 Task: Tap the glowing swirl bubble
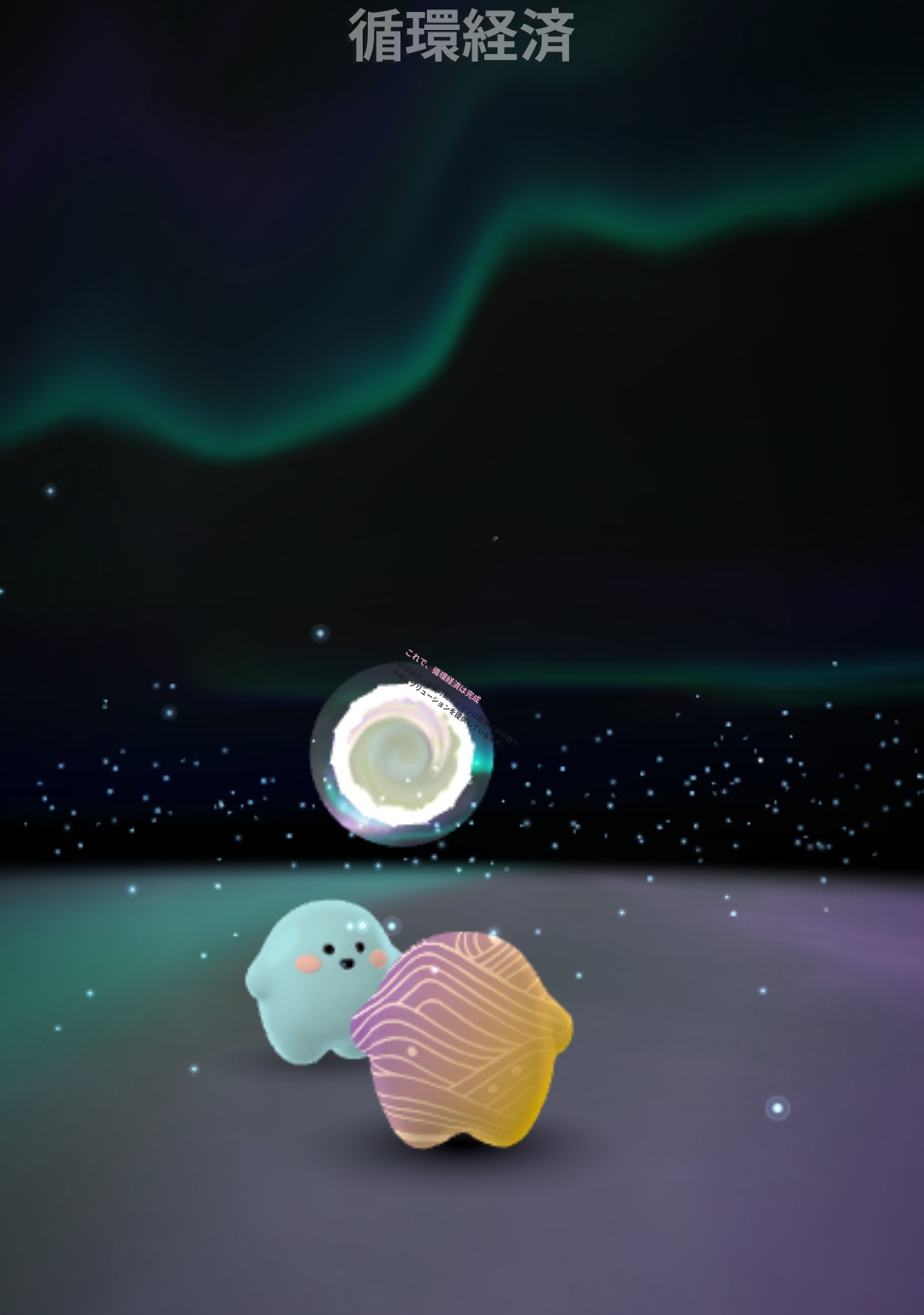(401, 755)
